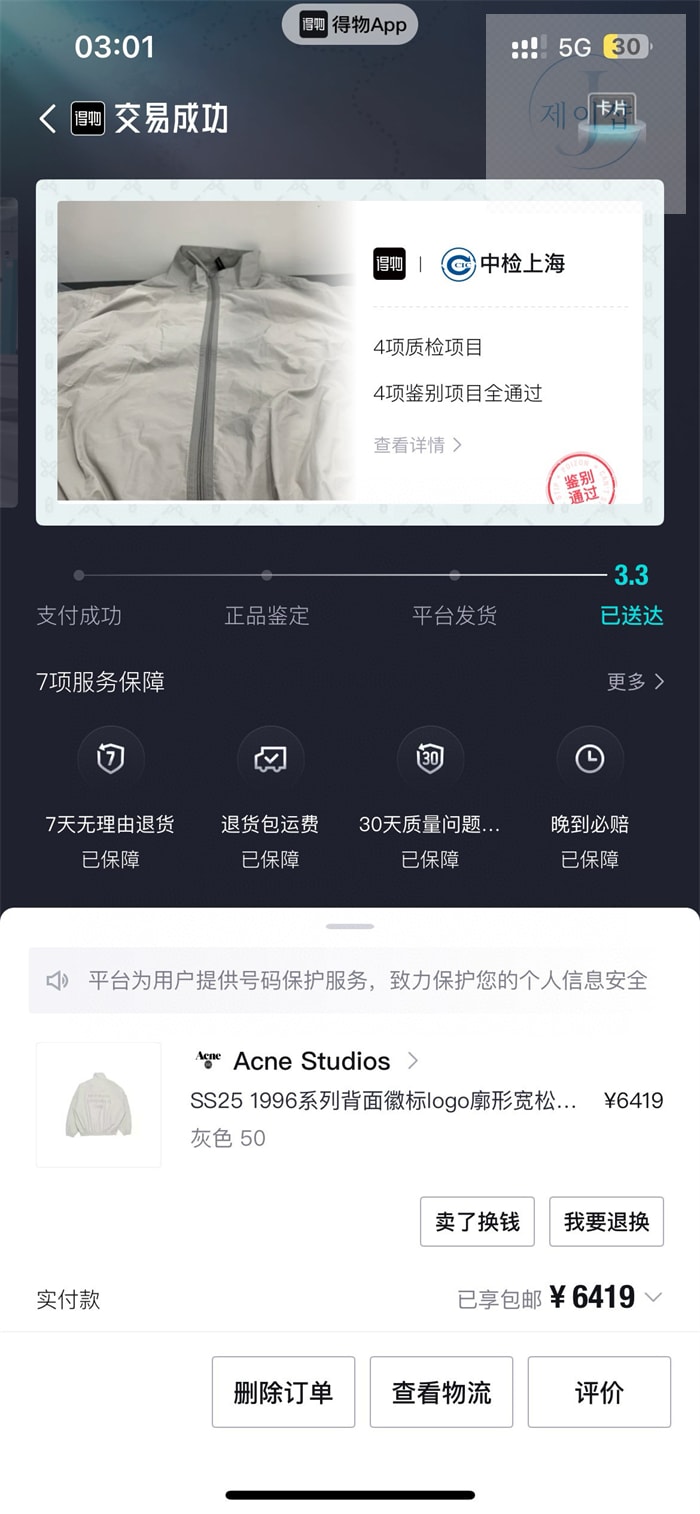Open the Acne Studios brand page

[307, 1061]
